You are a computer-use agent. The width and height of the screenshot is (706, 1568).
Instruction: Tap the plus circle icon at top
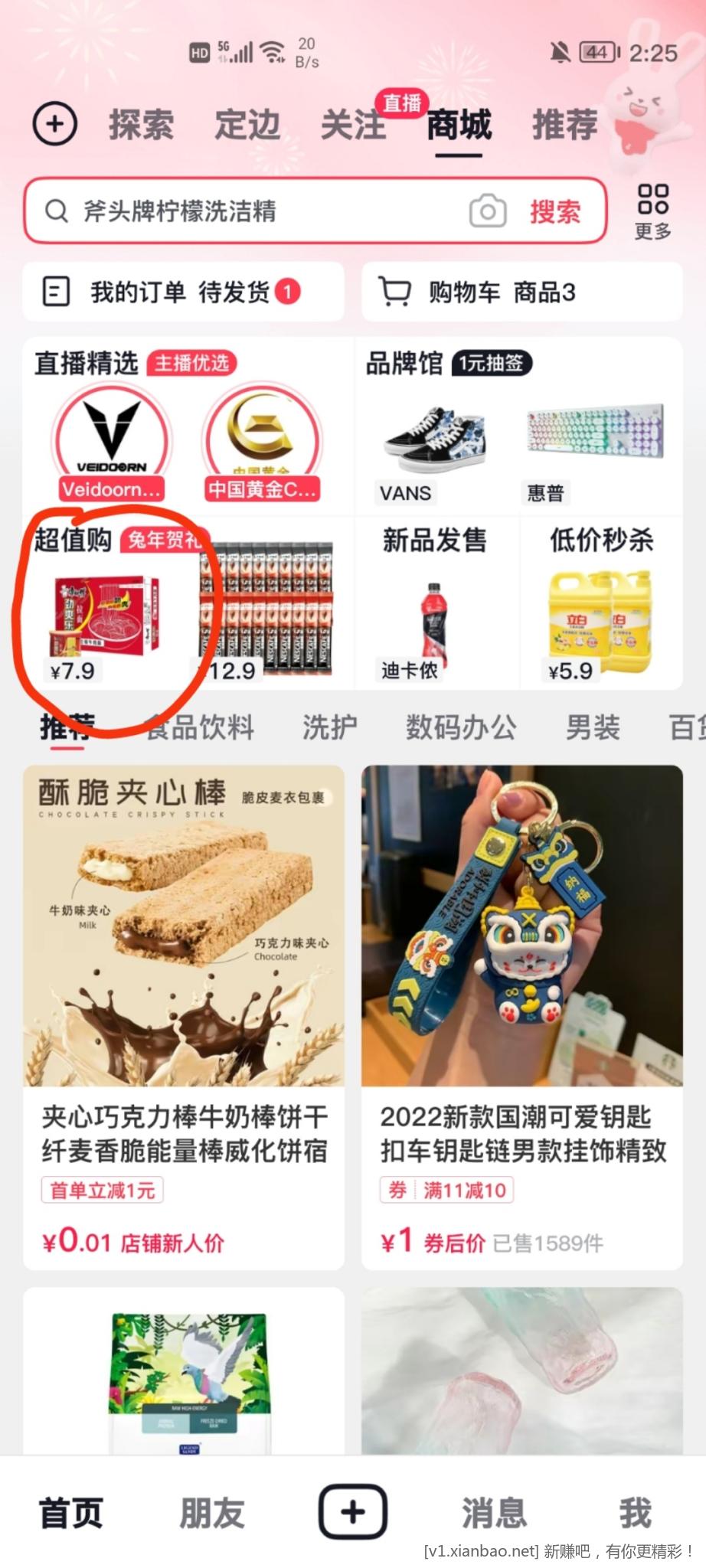(x=55, y=124)
